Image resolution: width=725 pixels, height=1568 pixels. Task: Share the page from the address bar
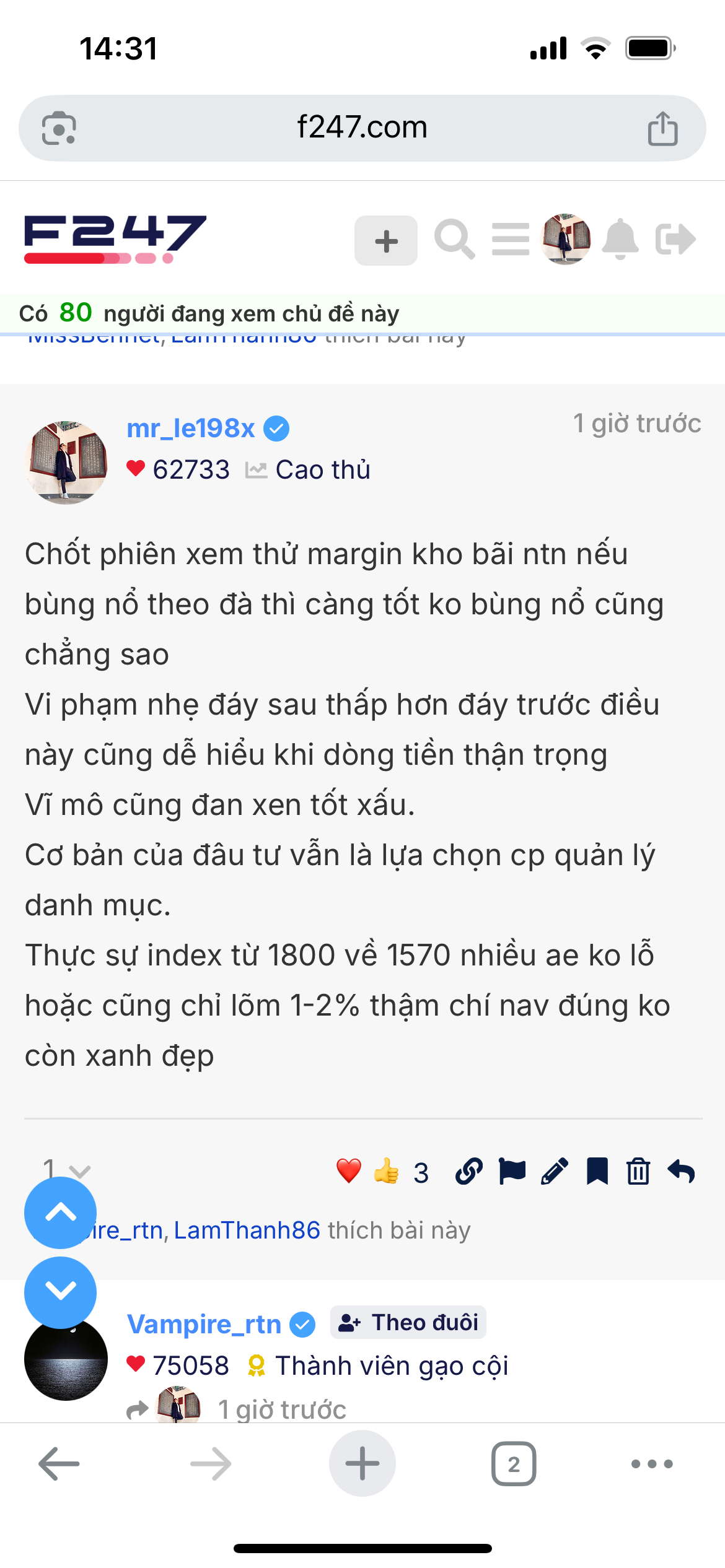click(x=662, y=129)
